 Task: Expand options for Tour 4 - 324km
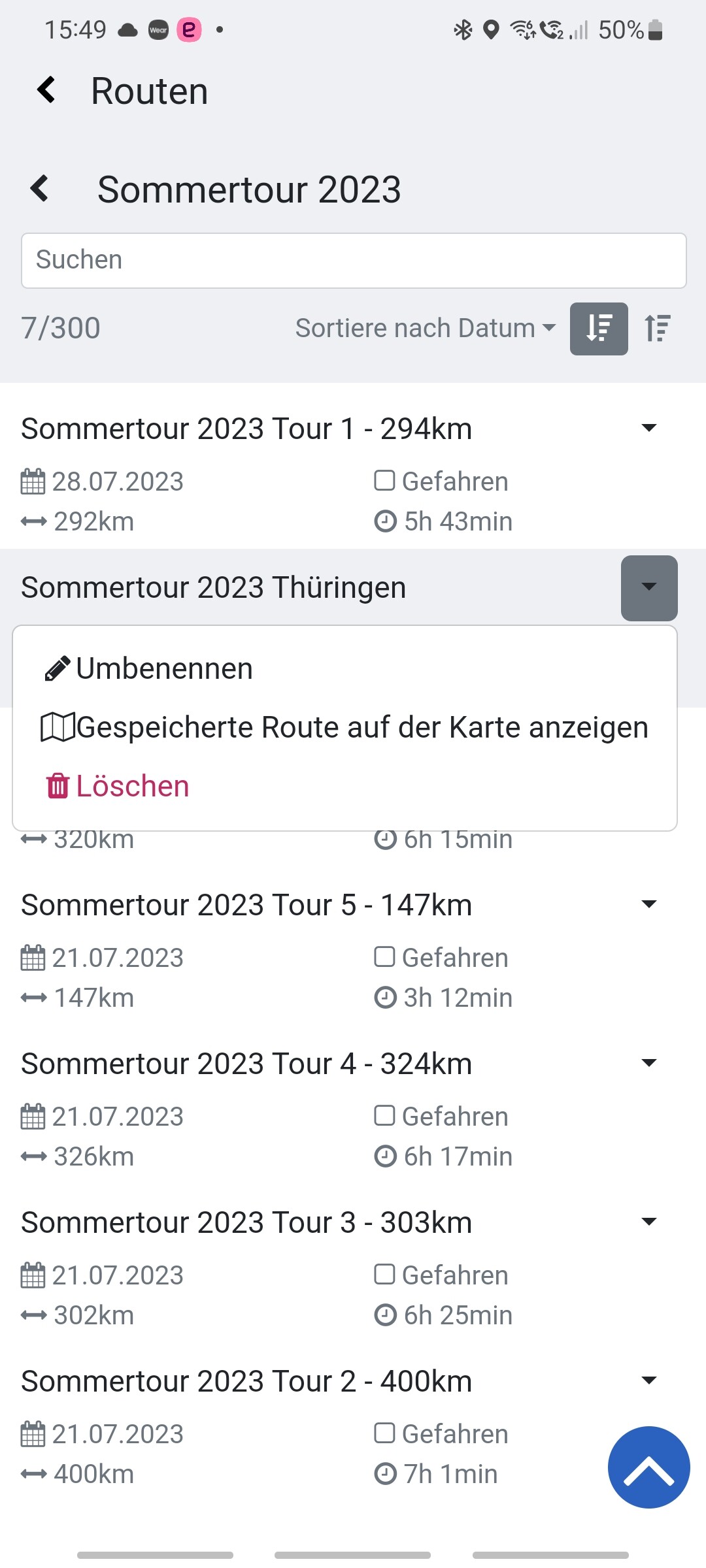(649, 1064)
